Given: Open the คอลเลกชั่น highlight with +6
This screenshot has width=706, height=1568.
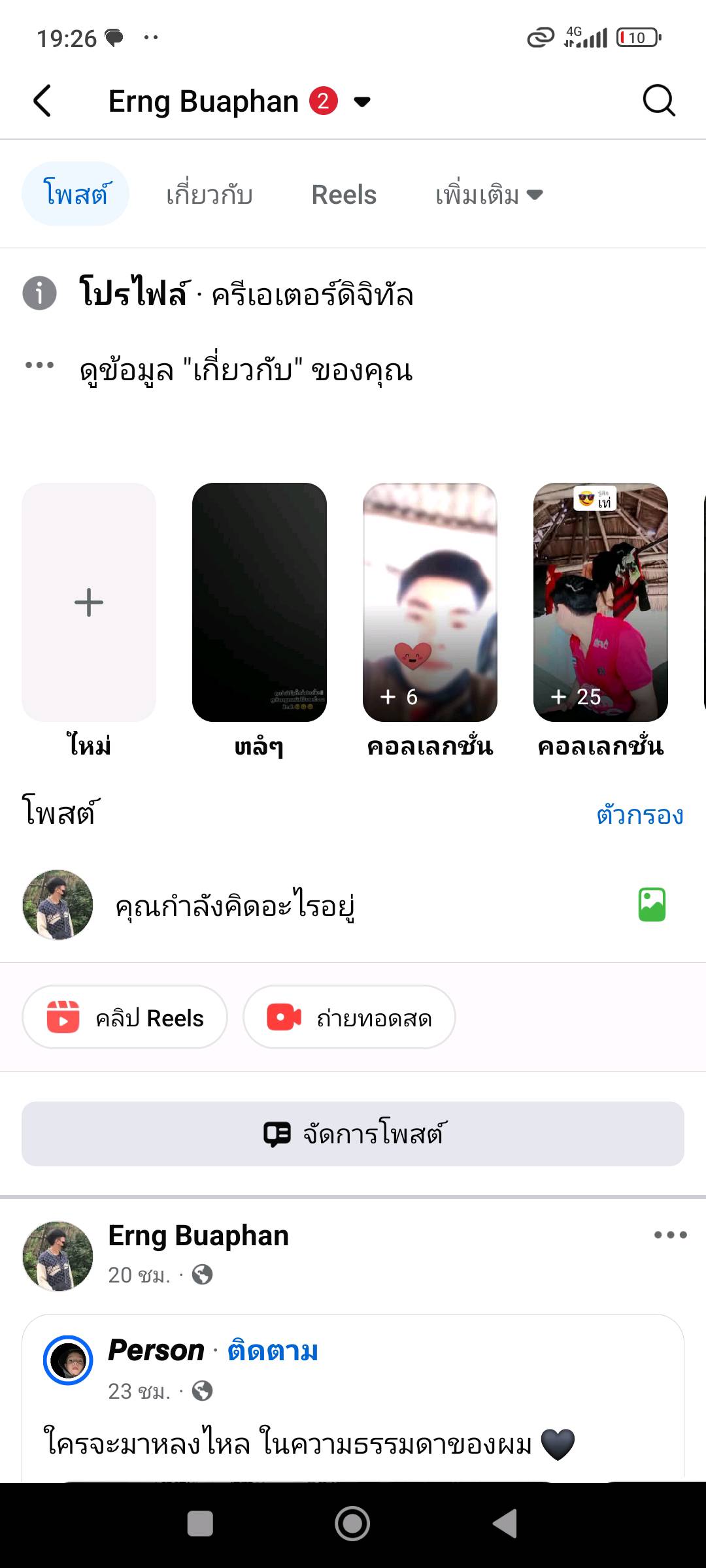Looking at the screenshot, I should (429, 602).
